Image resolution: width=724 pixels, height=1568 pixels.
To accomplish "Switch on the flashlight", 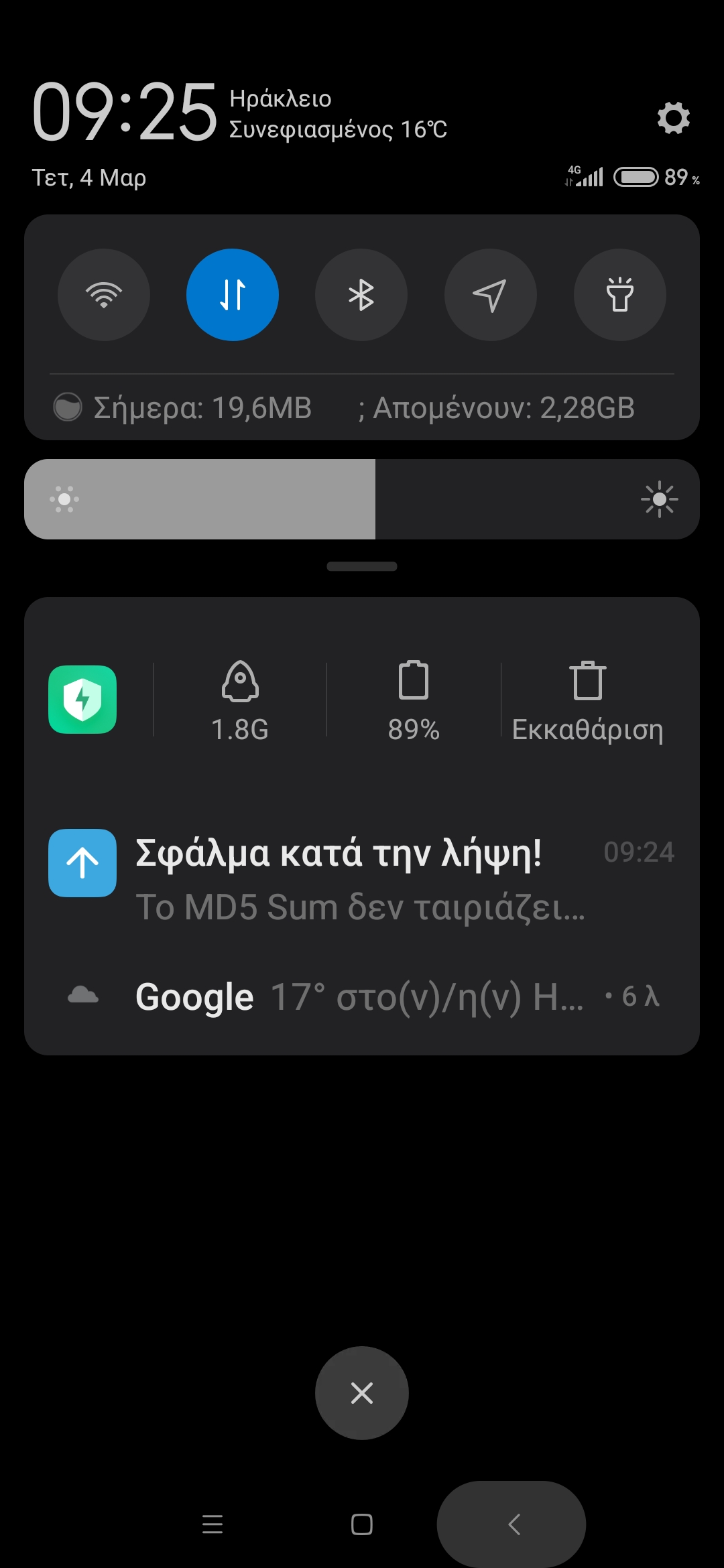I will tap(619, 295).
